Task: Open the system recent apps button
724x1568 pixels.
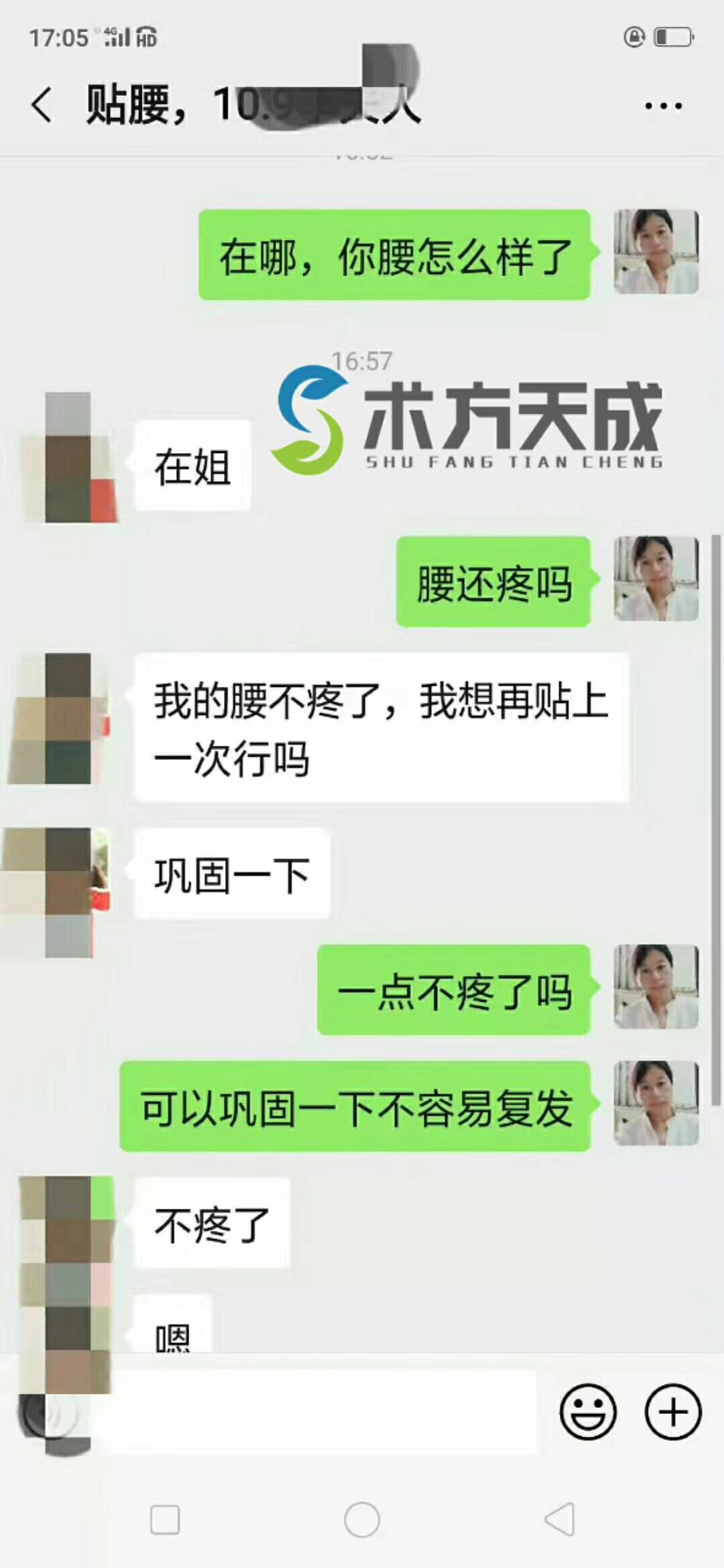Action: [x=165, y=1519]
